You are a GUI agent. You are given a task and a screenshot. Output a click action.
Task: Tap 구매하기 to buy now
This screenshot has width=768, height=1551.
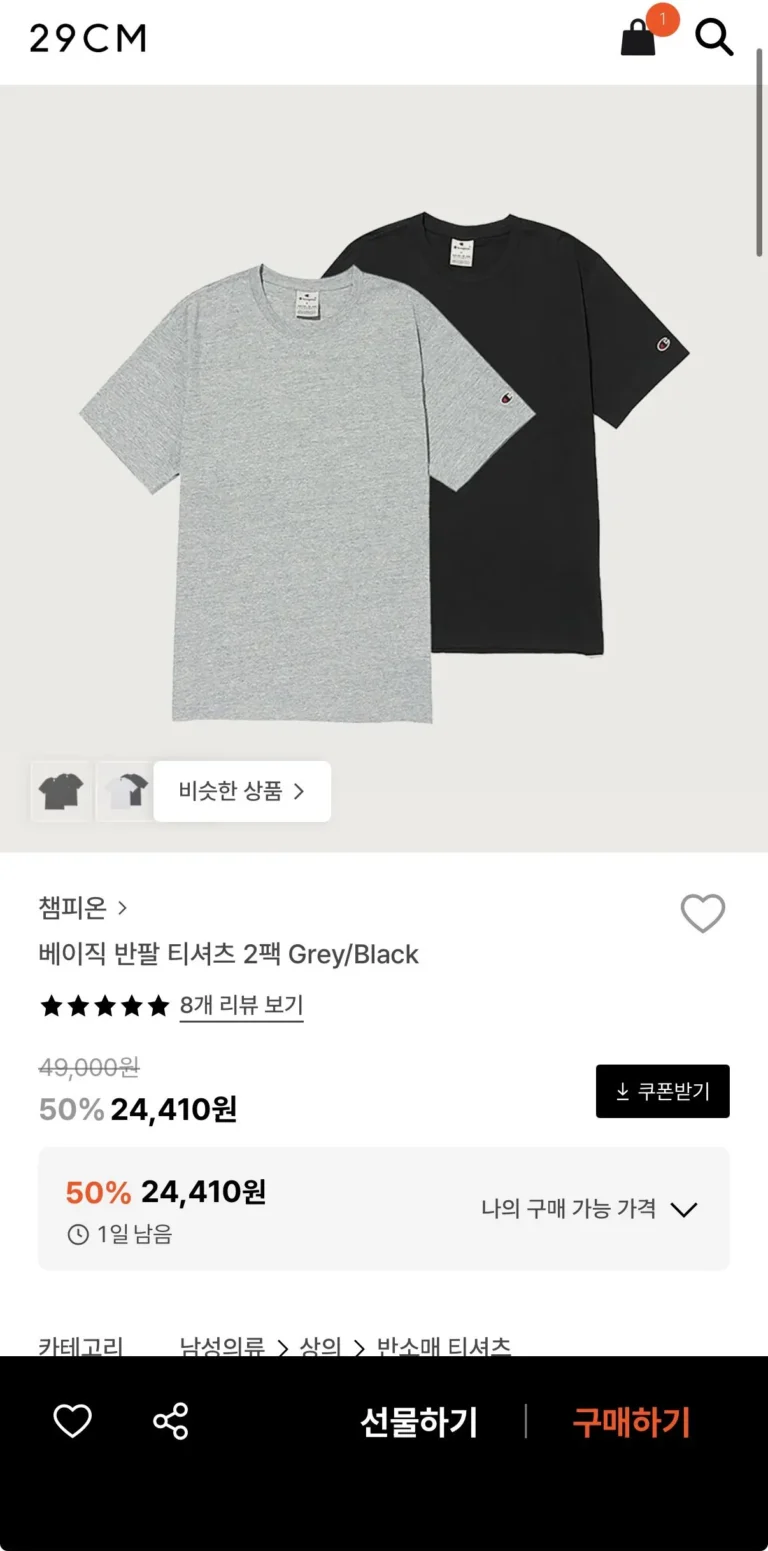(x=631, y=1422)
